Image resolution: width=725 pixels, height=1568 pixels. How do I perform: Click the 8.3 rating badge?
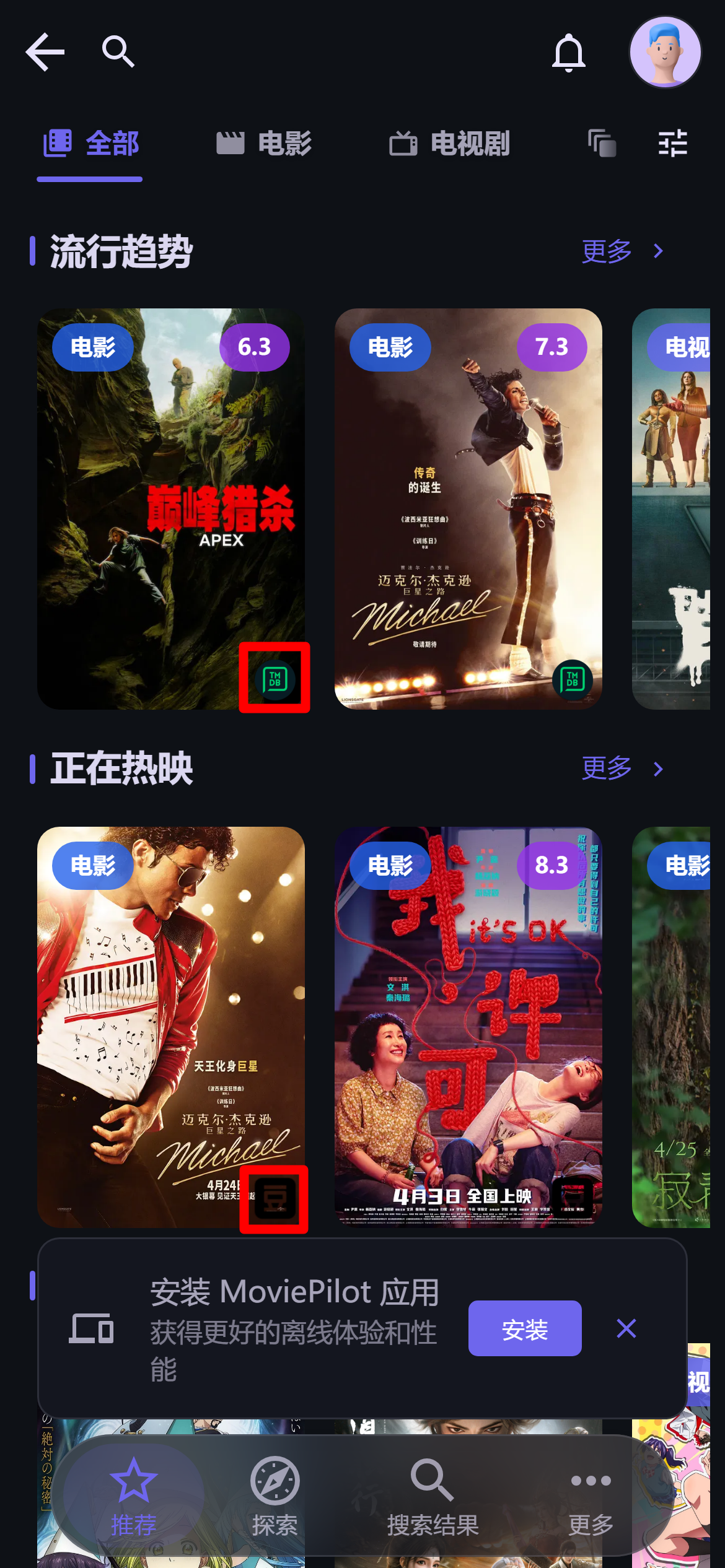[x=551, y=865]
